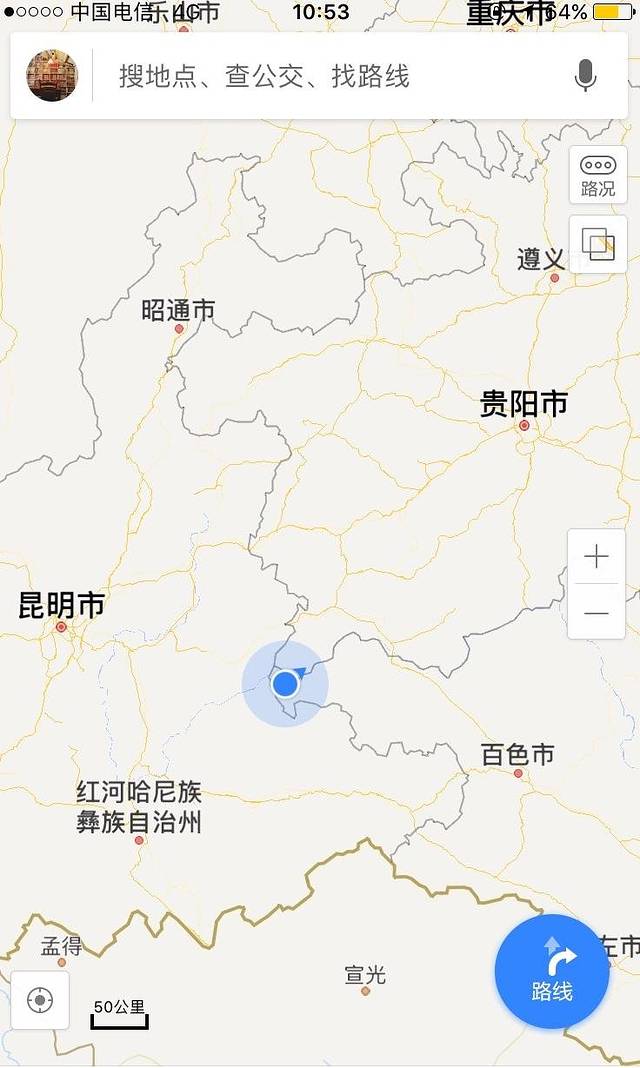
Task: Recenter map on my location
Action: [x=41, y=1000]
